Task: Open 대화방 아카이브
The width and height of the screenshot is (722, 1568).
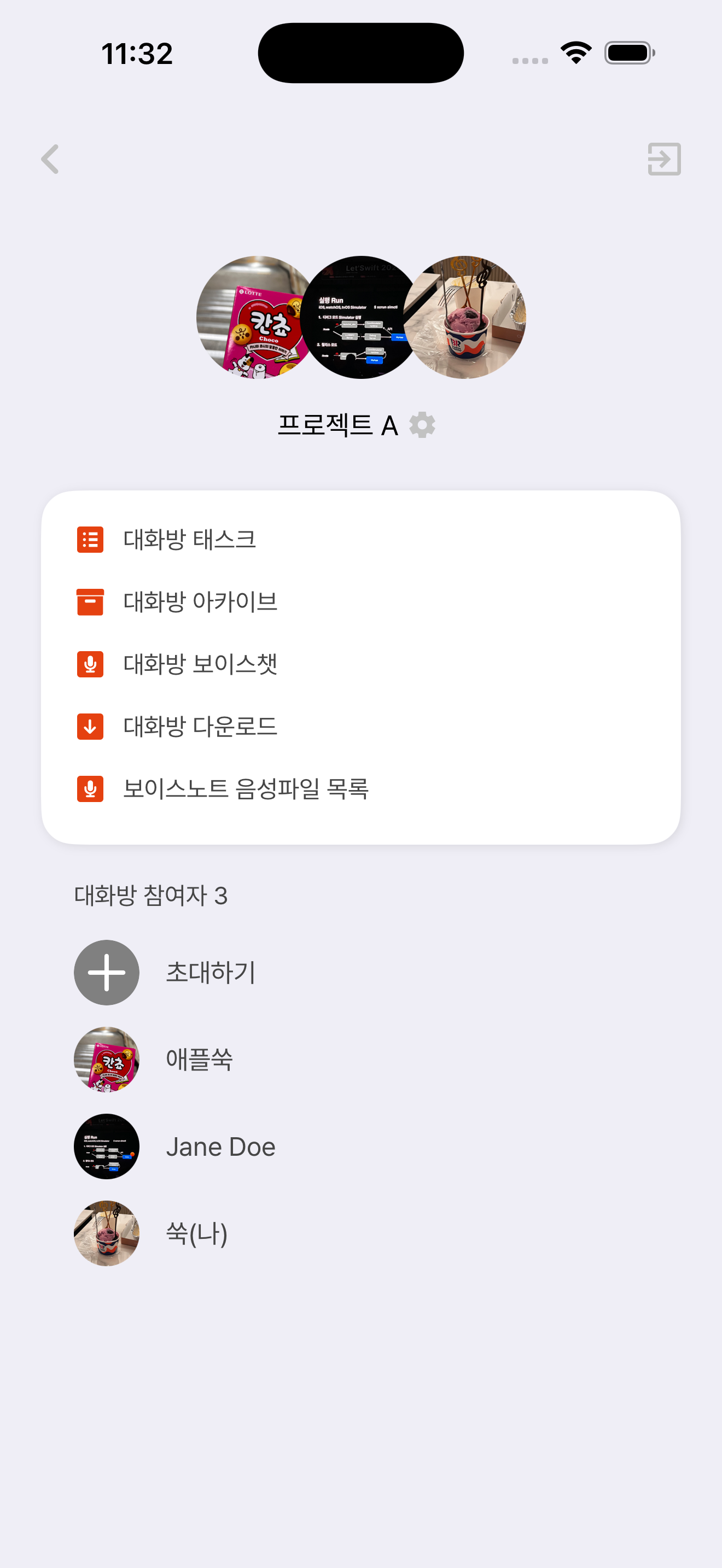Action: 200,601
